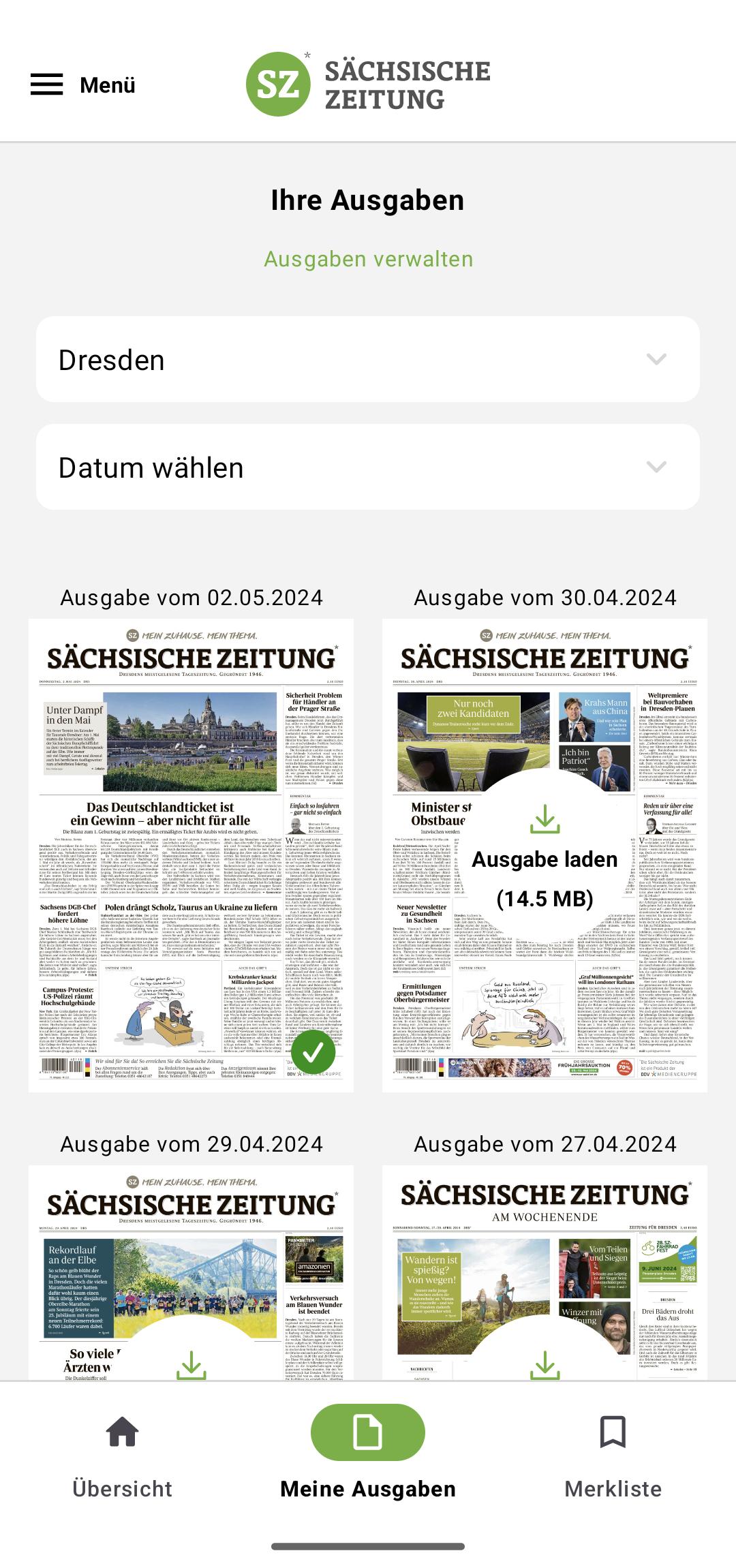Open the Menü drawer
This screenshot has height=1568, width=736.
[x=83, y=85]
